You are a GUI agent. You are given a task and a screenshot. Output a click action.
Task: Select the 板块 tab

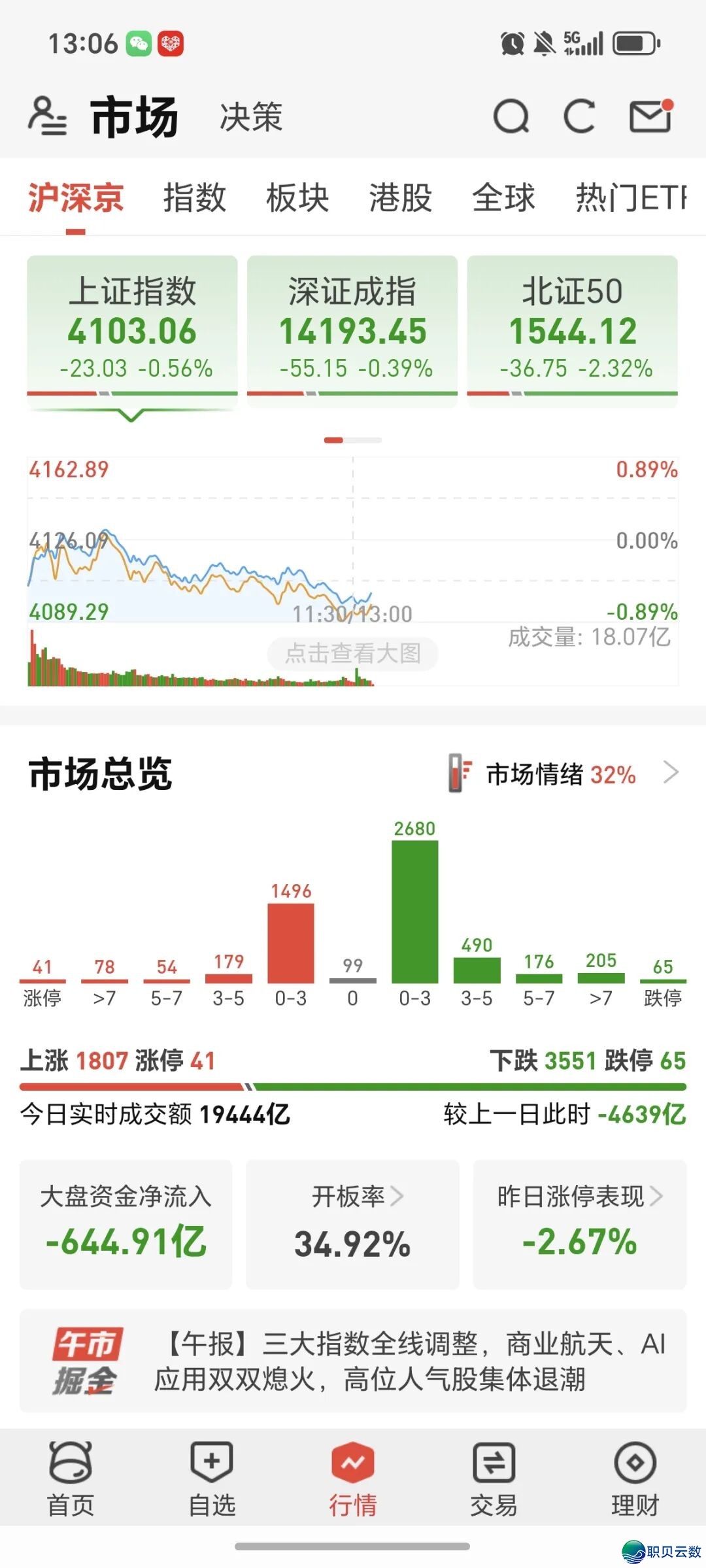pos(297,197)
